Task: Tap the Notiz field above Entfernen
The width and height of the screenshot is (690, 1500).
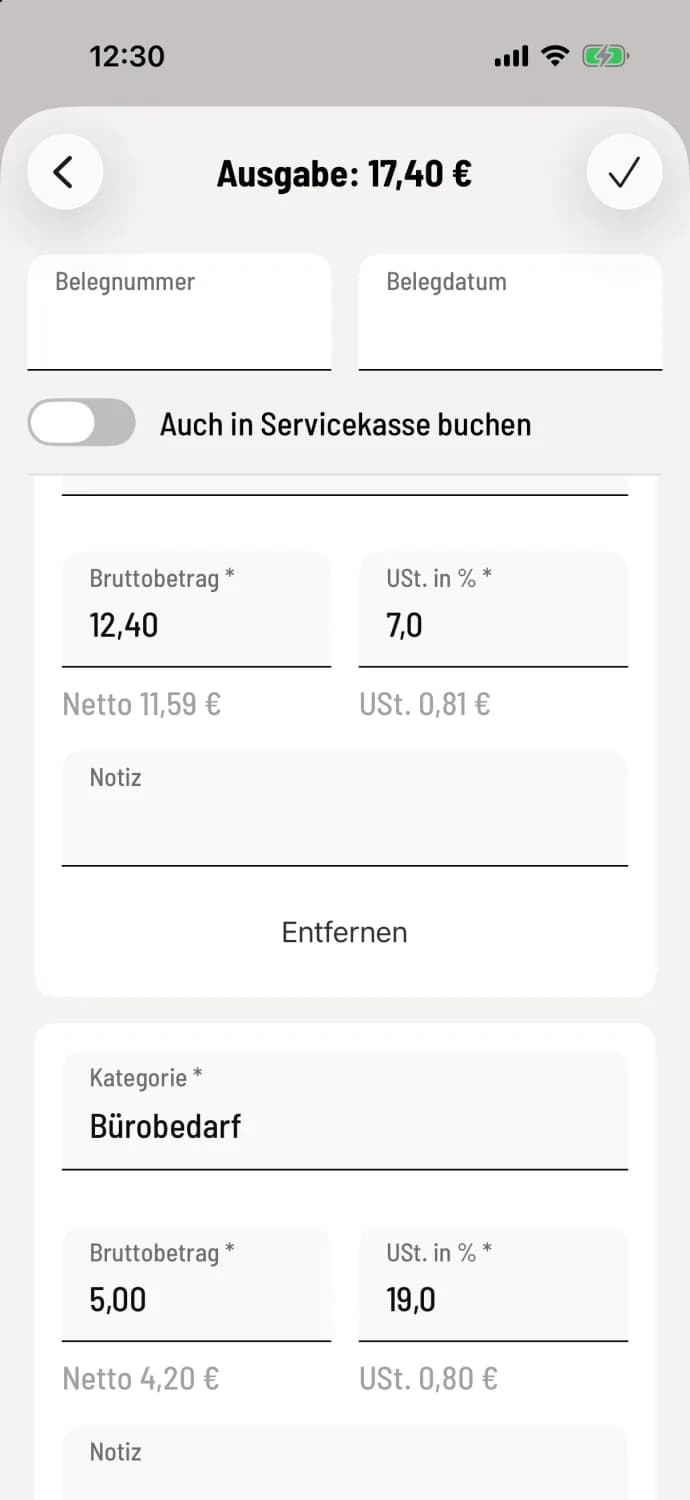Action: pos(345,808)
